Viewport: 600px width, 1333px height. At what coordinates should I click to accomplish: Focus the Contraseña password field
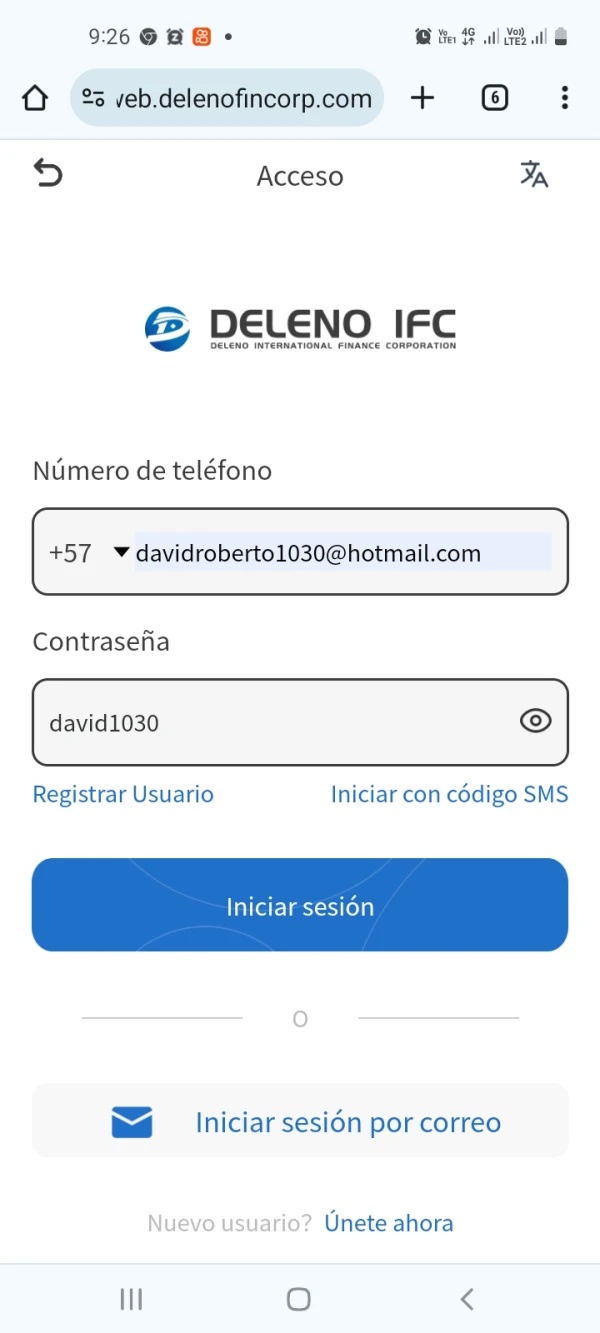click(x=300, y=722)
